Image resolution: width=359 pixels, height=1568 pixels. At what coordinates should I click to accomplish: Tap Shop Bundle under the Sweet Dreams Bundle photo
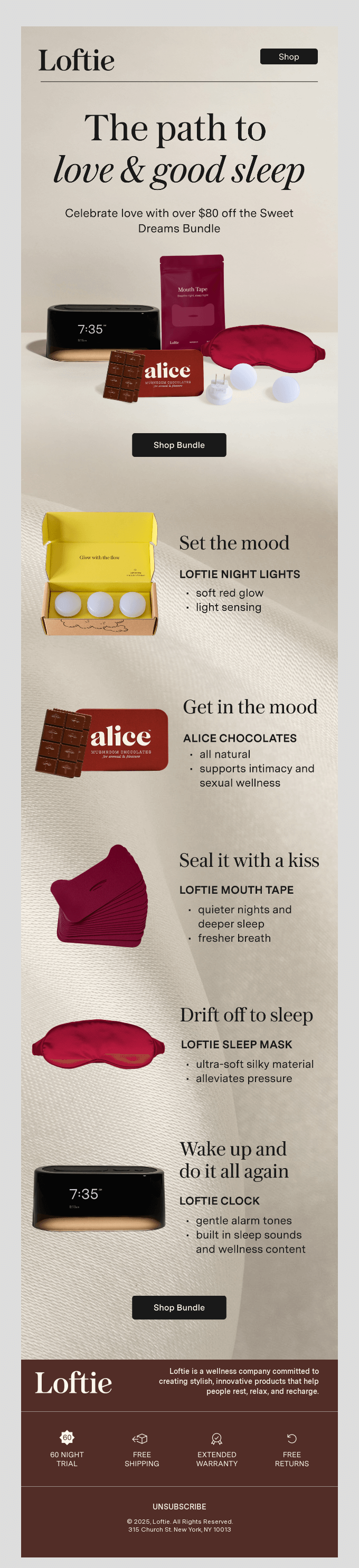coord(178,445)
